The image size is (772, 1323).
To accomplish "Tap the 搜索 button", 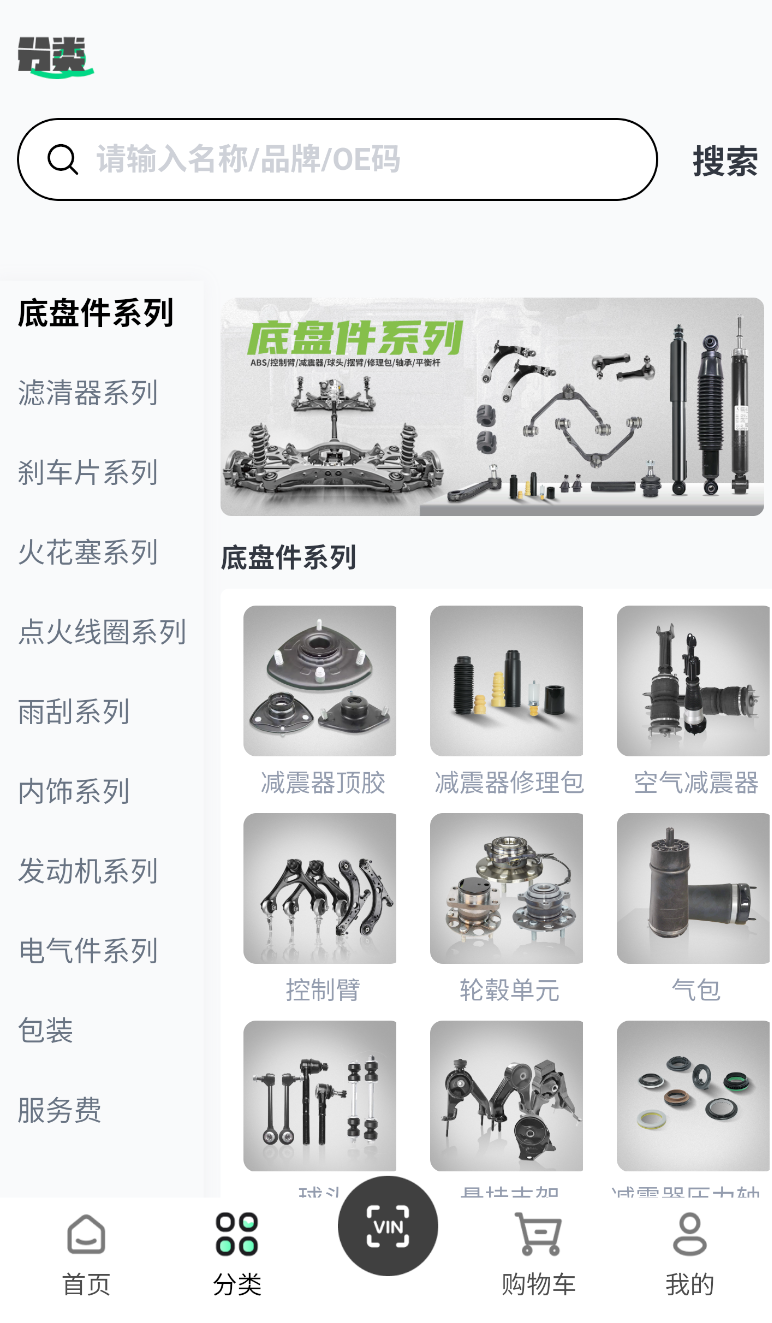I will click(x=725, y=161).
